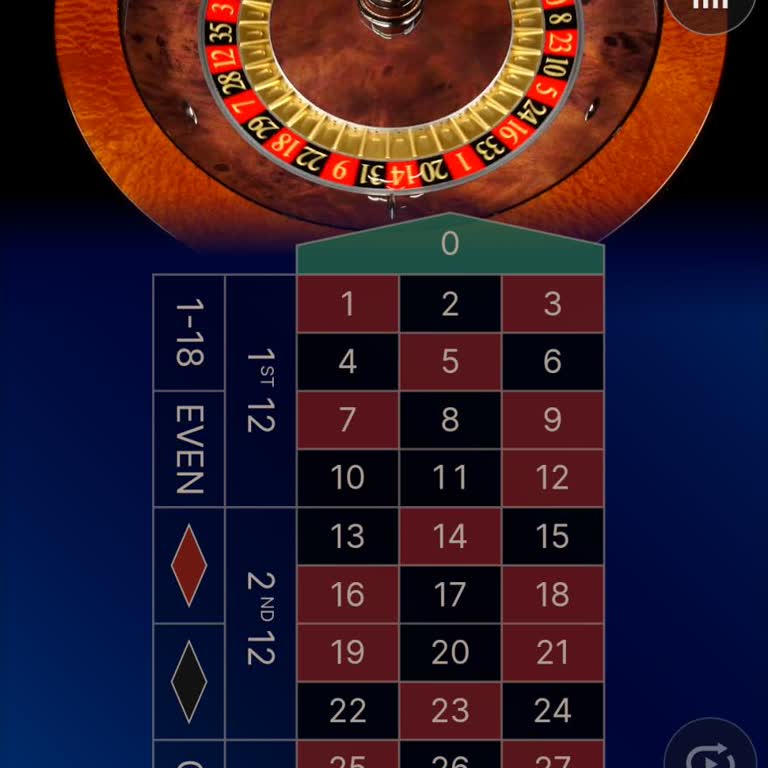Place a chip on number 5
The width and height of the screenshot is (768, 768).
[x=450, y=361]
